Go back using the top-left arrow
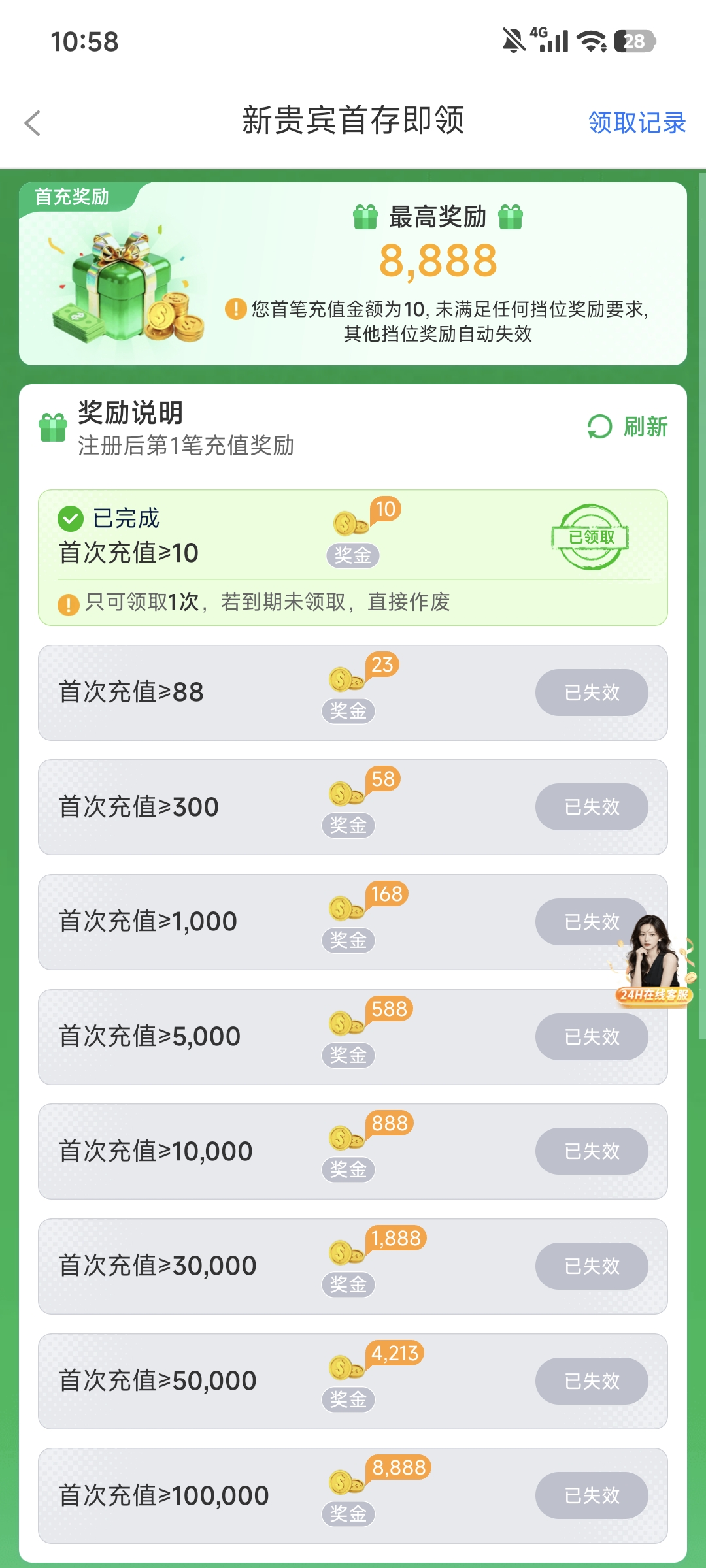The image size is (706, 1568). [33, 123]
